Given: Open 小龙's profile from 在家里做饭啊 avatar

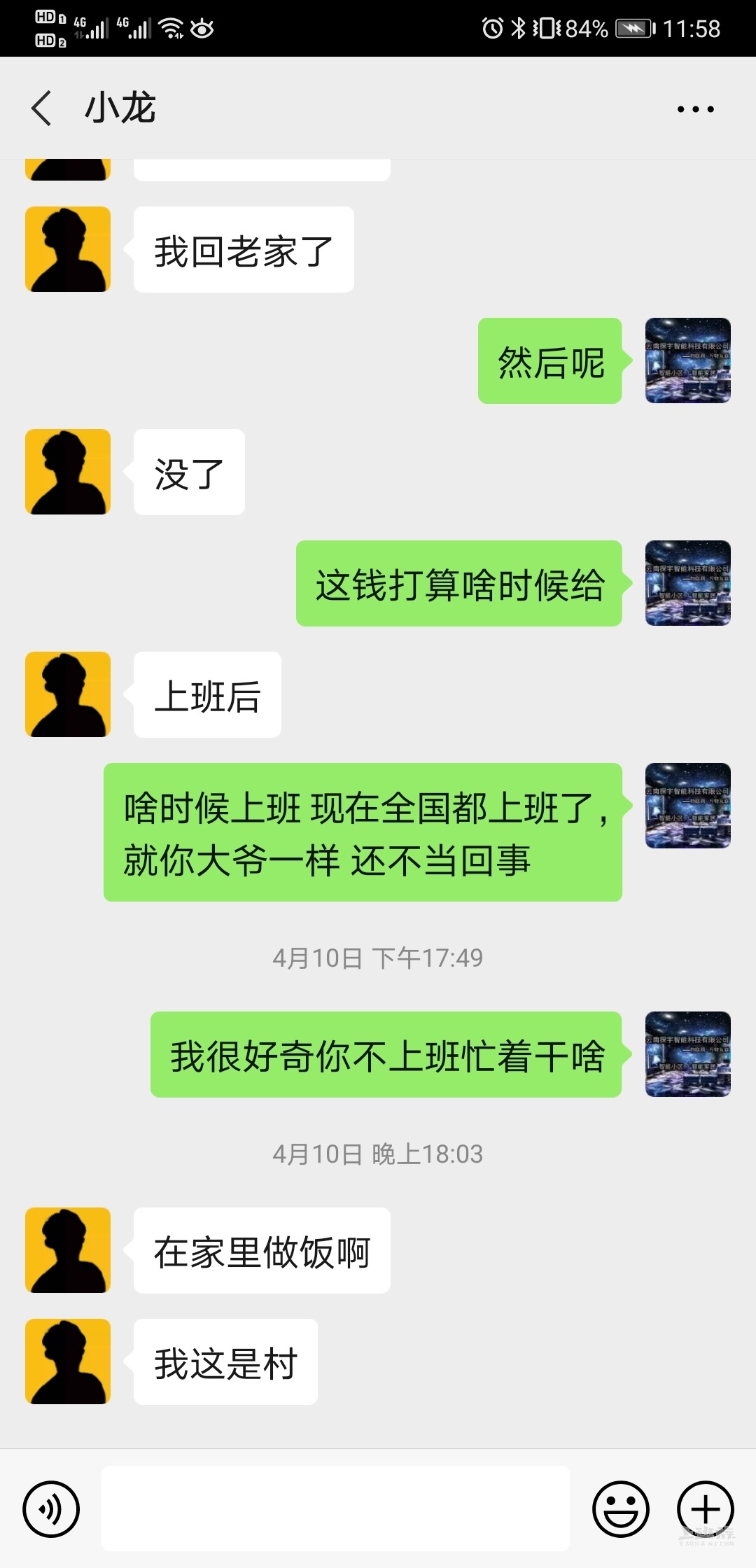Looking at the screenshot, I should 68,1250.
